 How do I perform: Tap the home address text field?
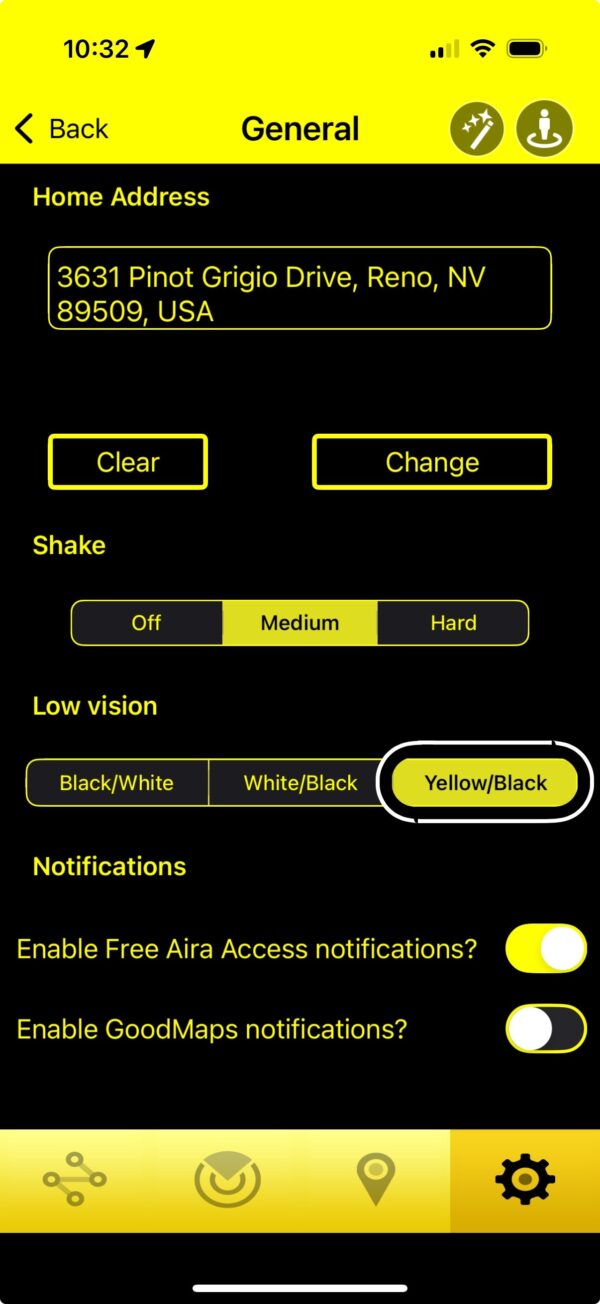[300, 288]
